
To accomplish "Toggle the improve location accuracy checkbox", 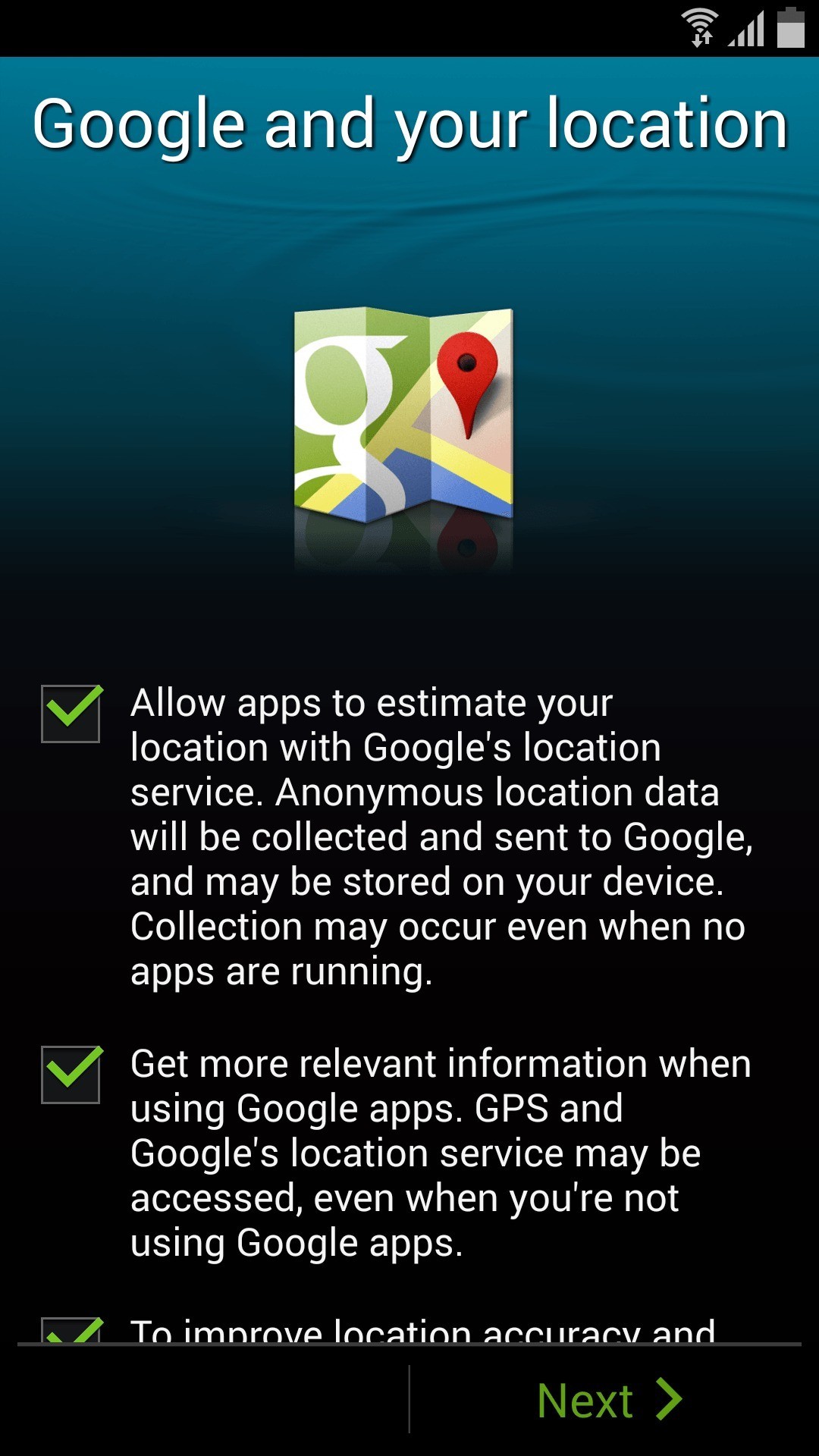I will pyautogui.click(x=71, y=1330).
